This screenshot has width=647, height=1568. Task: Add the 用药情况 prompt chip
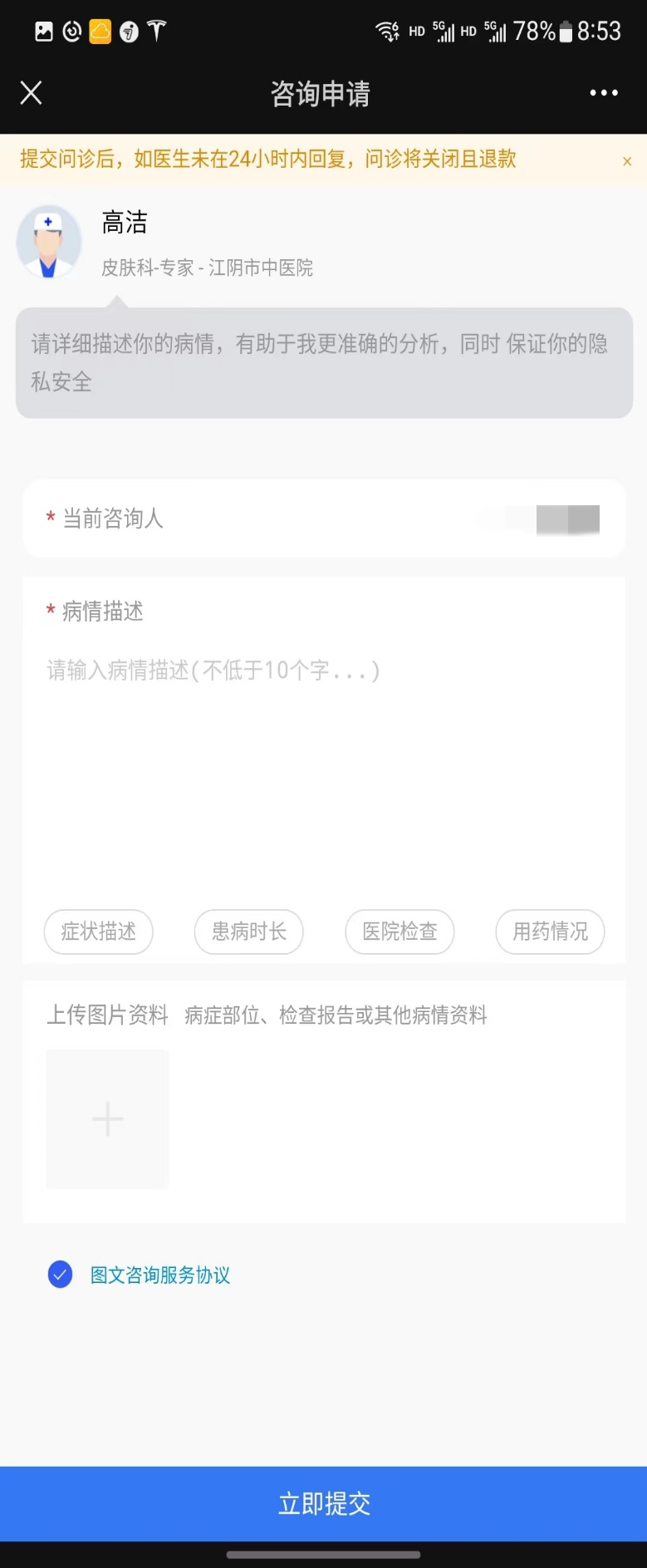pyautogui.click(x=550, y=931)
